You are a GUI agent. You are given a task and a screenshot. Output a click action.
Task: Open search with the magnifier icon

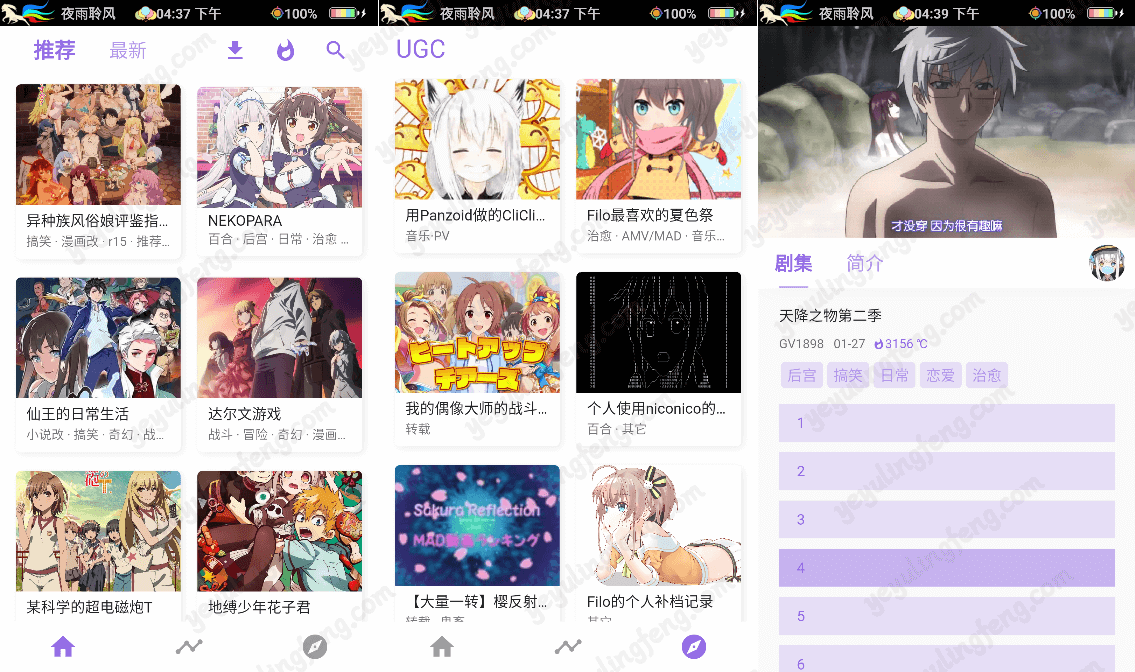[336, 51]
